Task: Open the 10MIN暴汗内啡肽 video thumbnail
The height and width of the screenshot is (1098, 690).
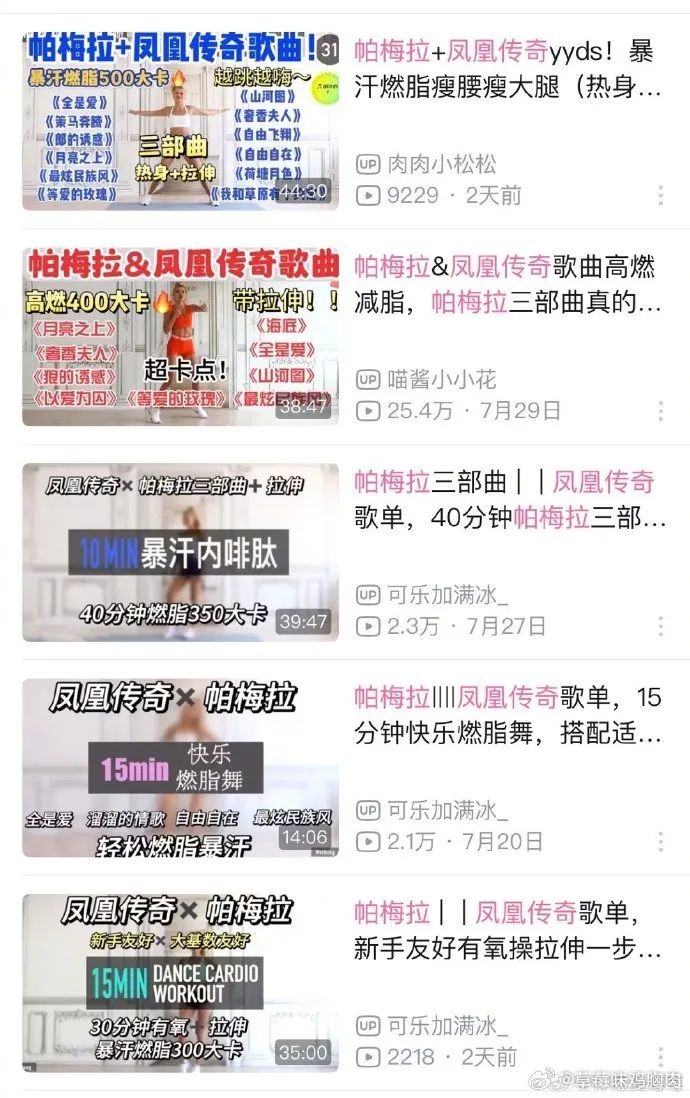Action: (180, 552)
